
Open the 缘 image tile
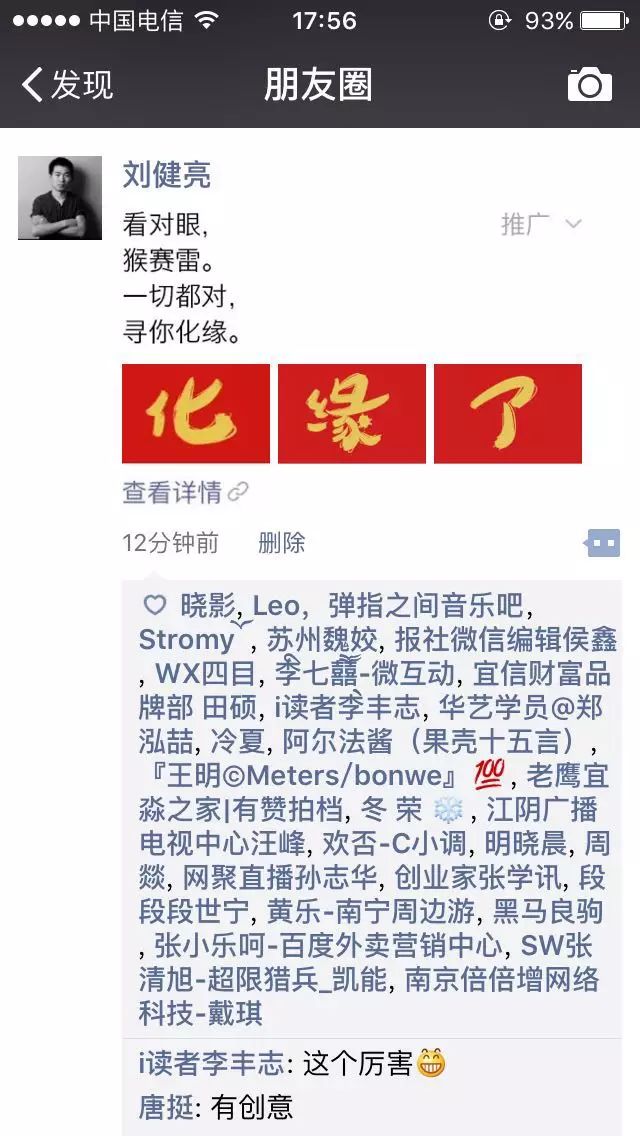coord(352,414)
